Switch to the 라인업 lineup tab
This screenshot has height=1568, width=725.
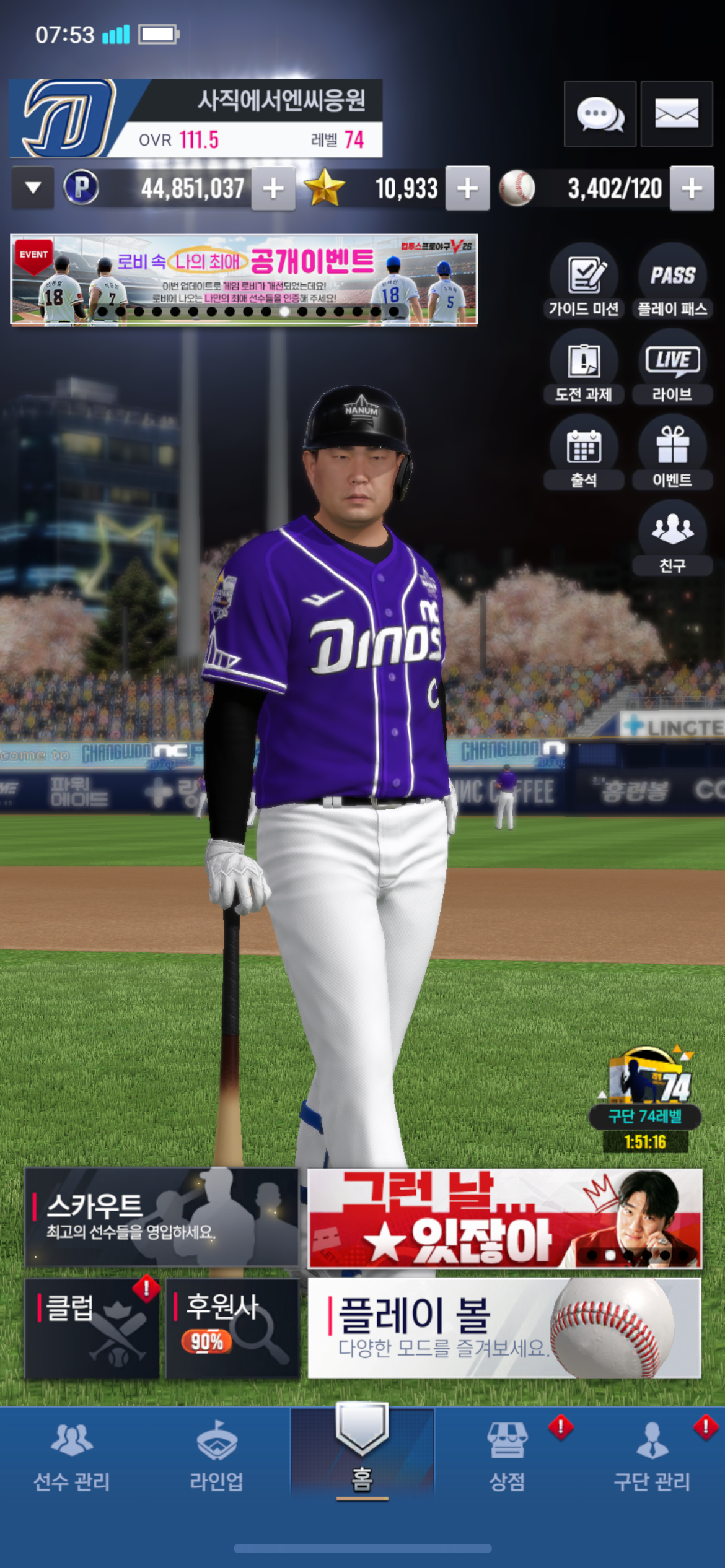point(216,1457)
